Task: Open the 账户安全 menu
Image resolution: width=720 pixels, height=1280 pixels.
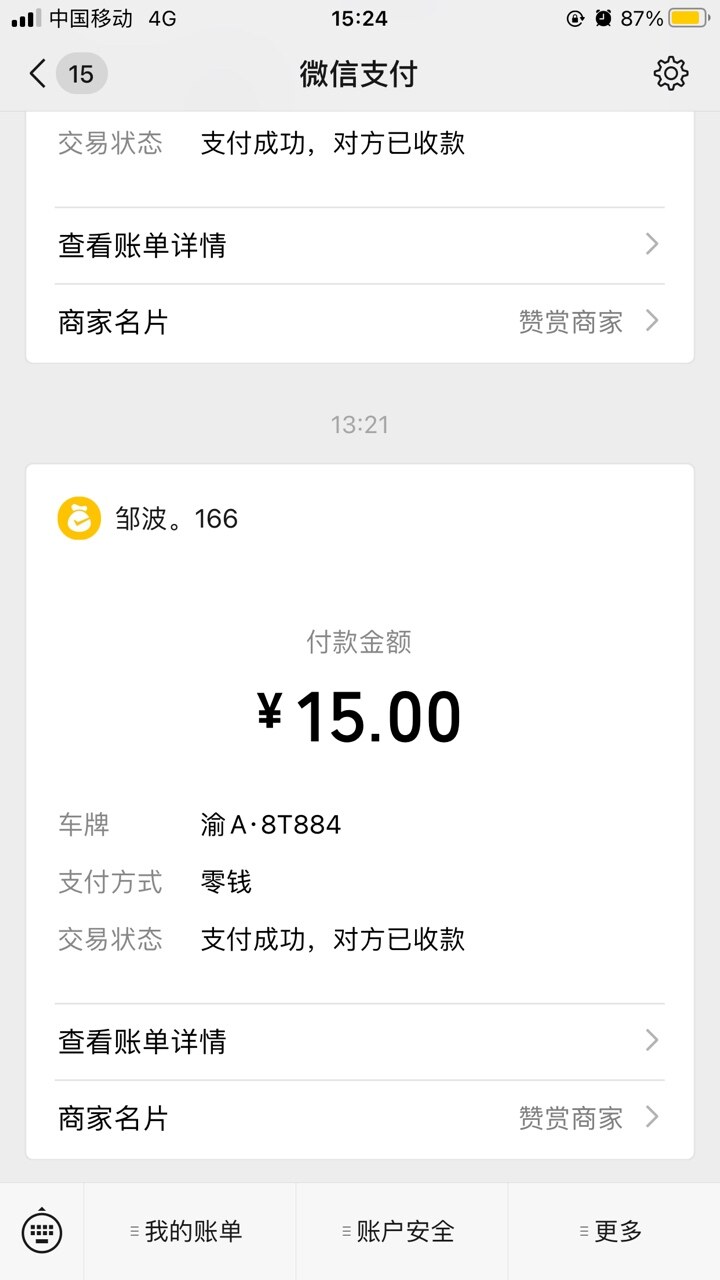Action: point(401,1231)
